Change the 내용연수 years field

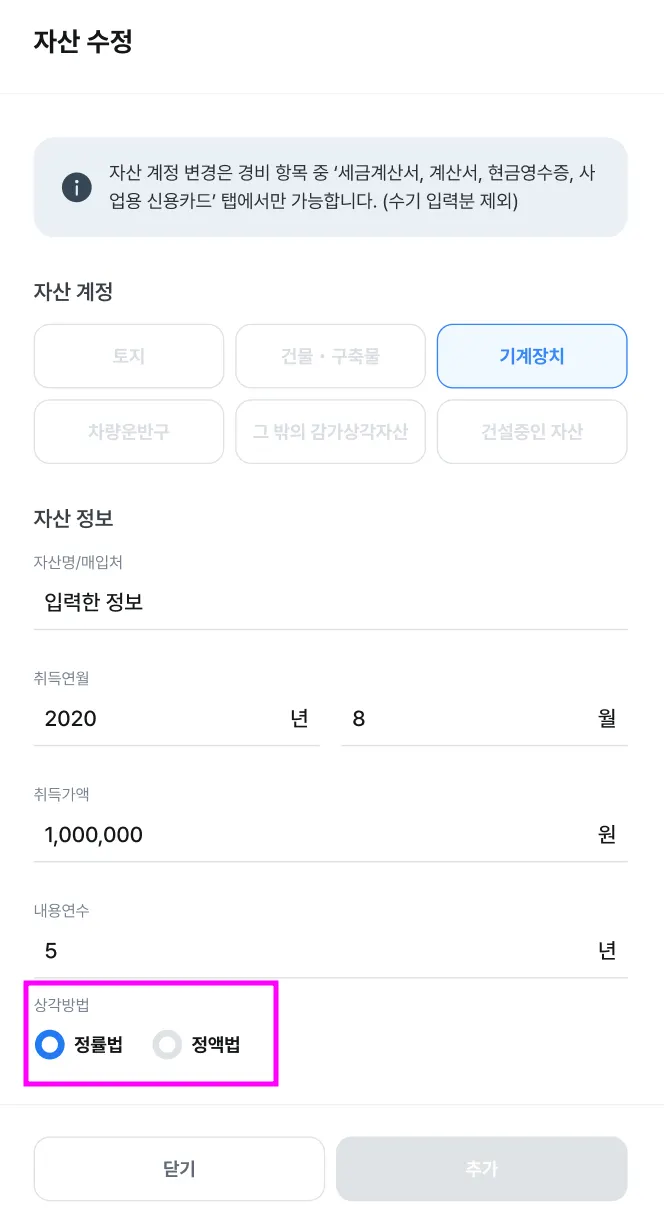[x=310, y=950]
